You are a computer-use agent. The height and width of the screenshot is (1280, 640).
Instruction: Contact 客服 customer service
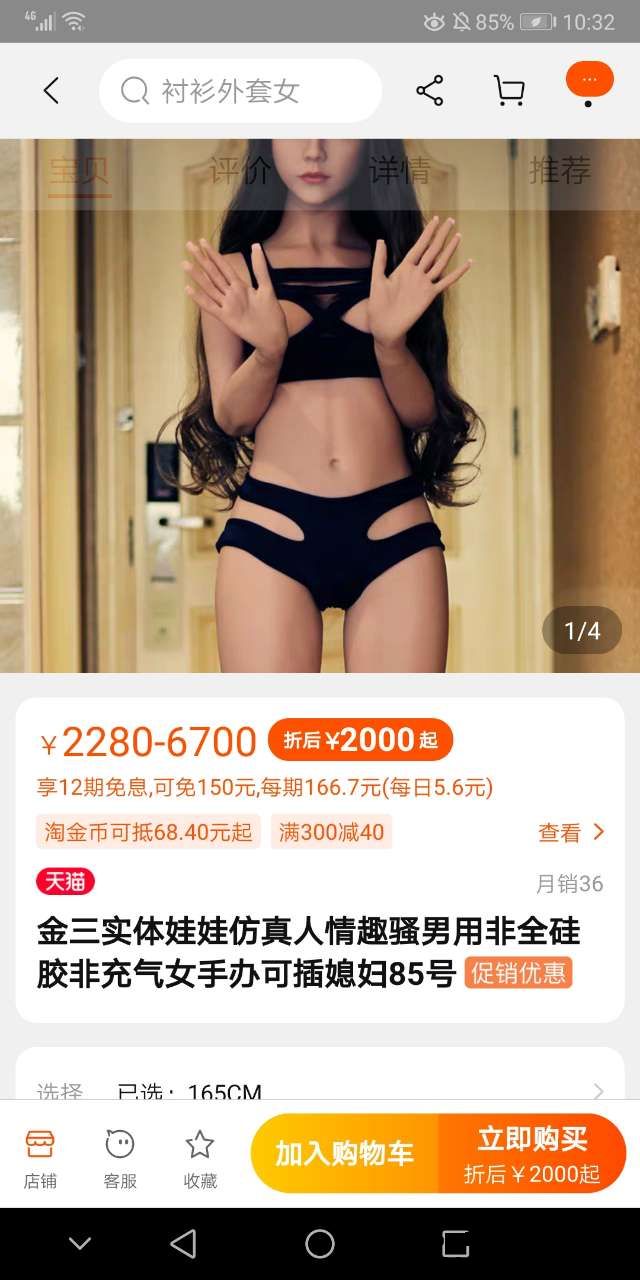point(120,1158)
